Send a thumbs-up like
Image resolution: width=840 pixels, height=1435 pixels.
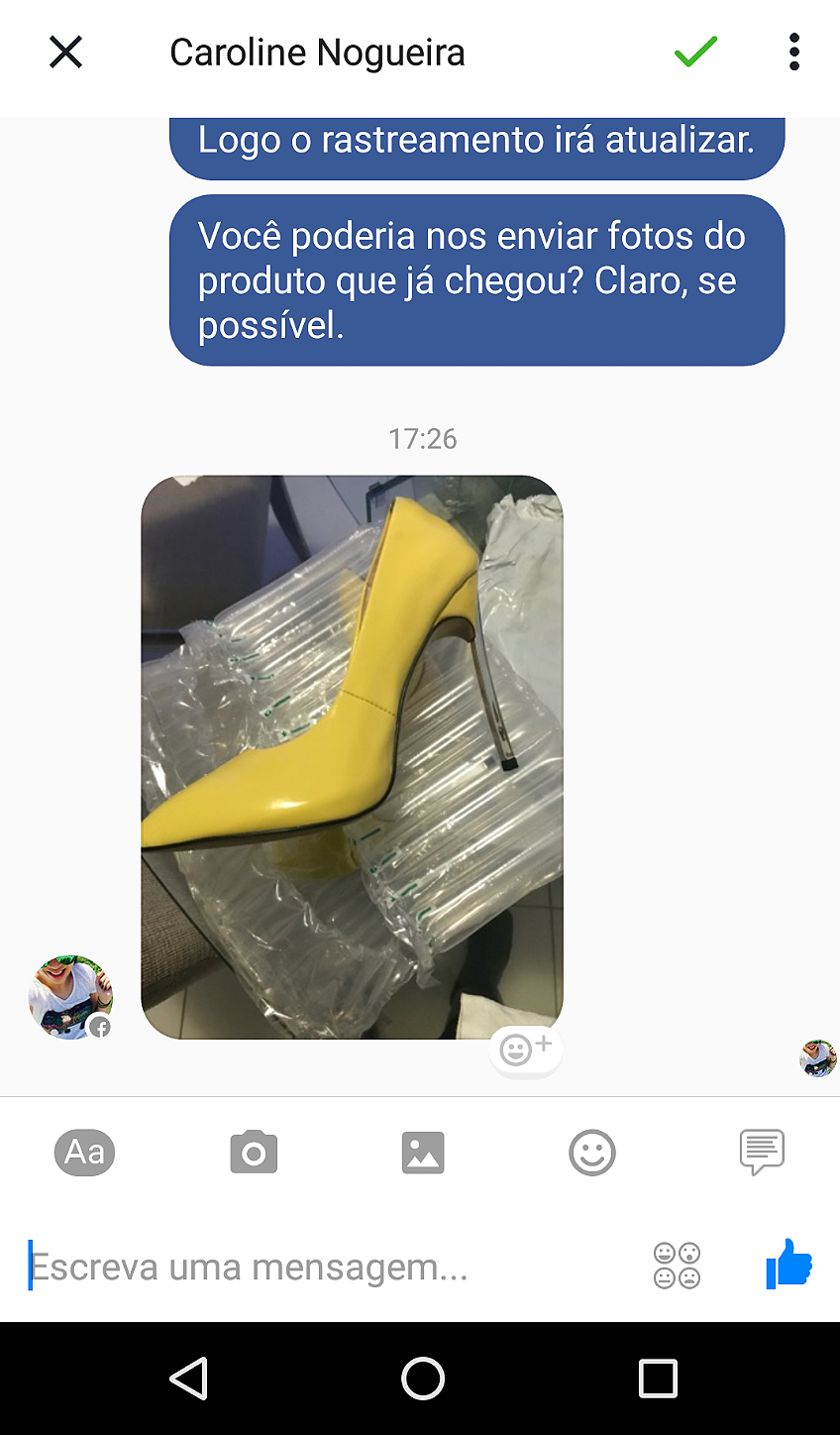(788, 1266)
